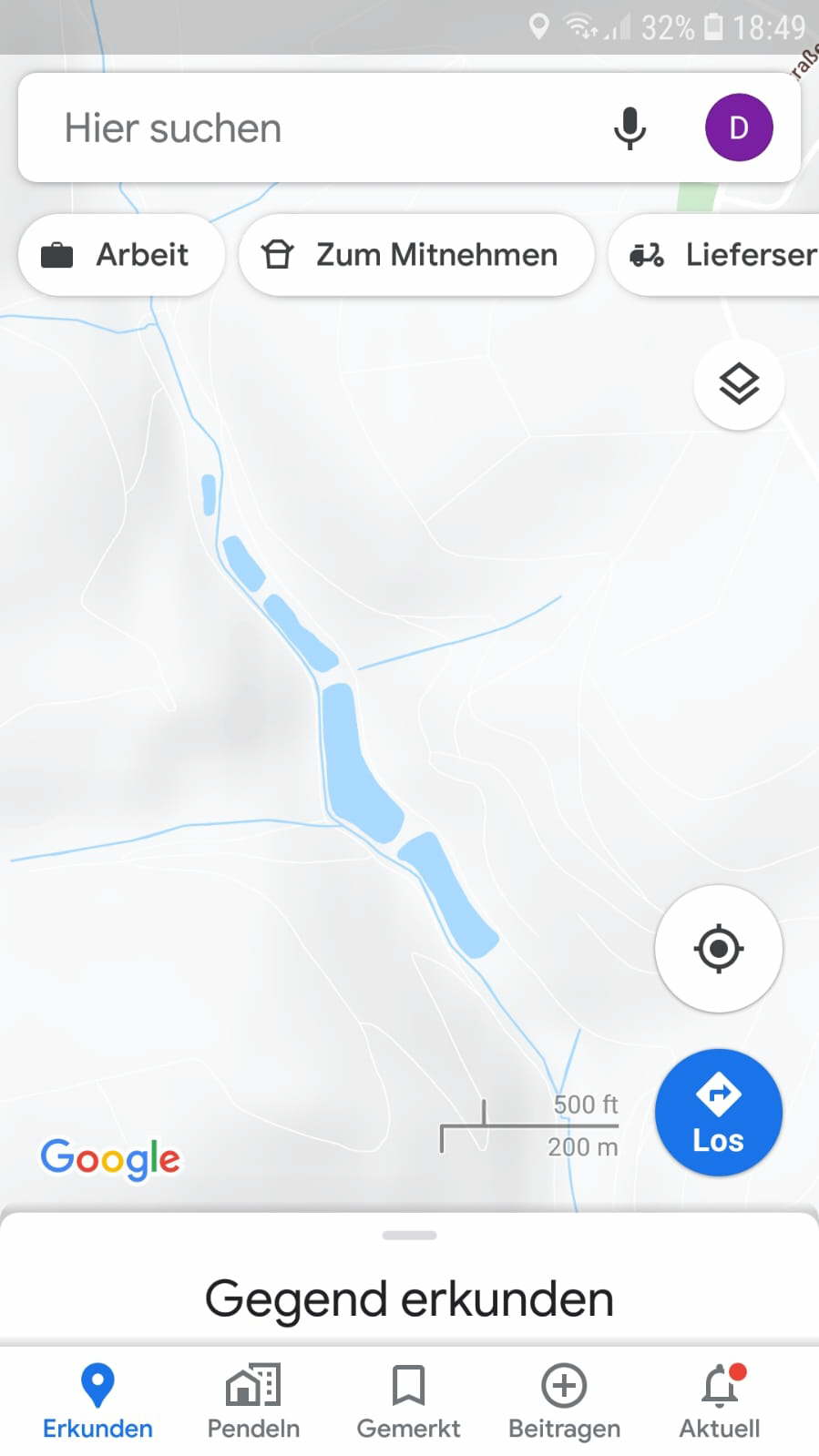Switch to the Aktuell tab

[x=720, y=1401]
